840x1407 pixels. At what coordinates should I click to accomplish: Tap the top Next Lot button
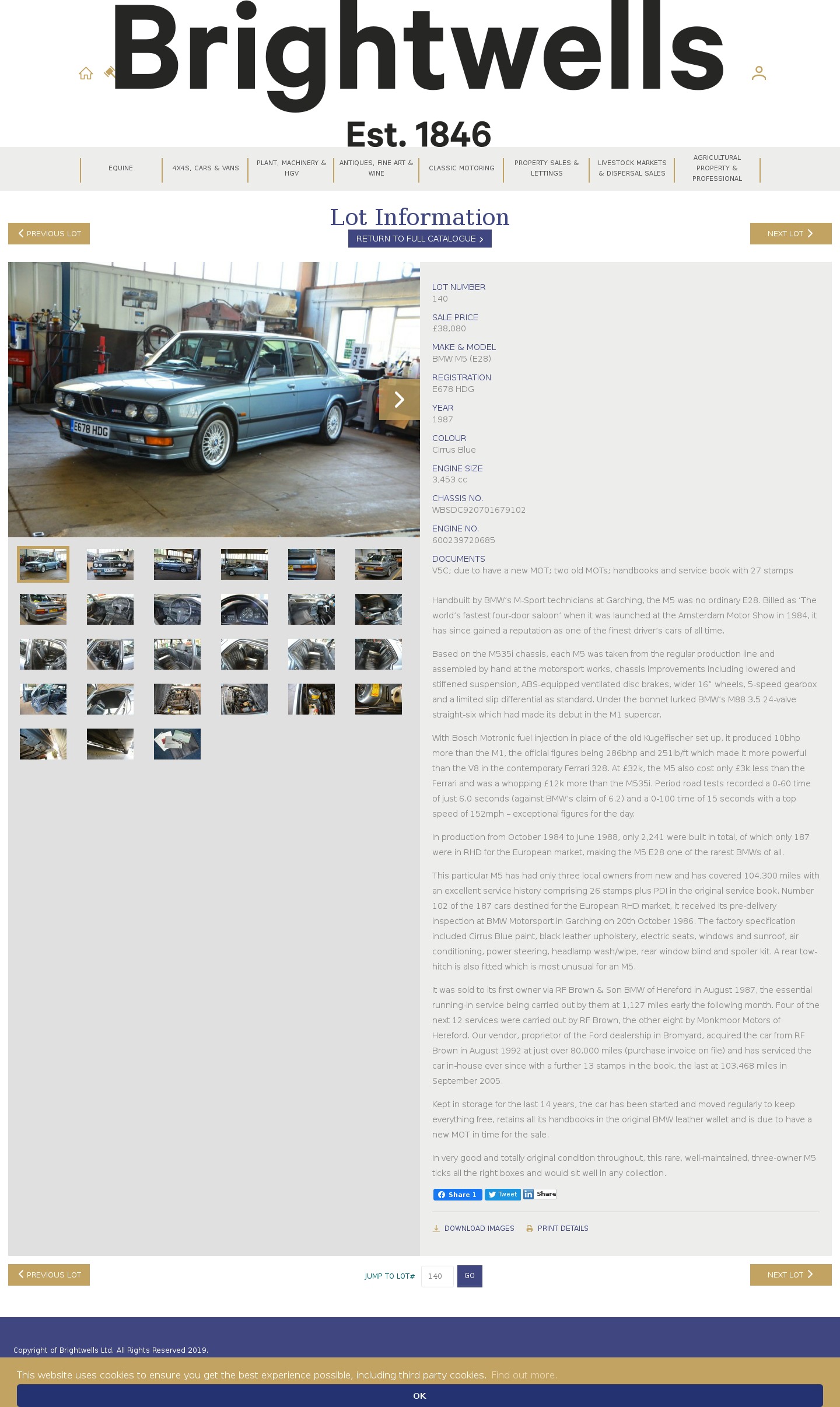pos(790,233)
